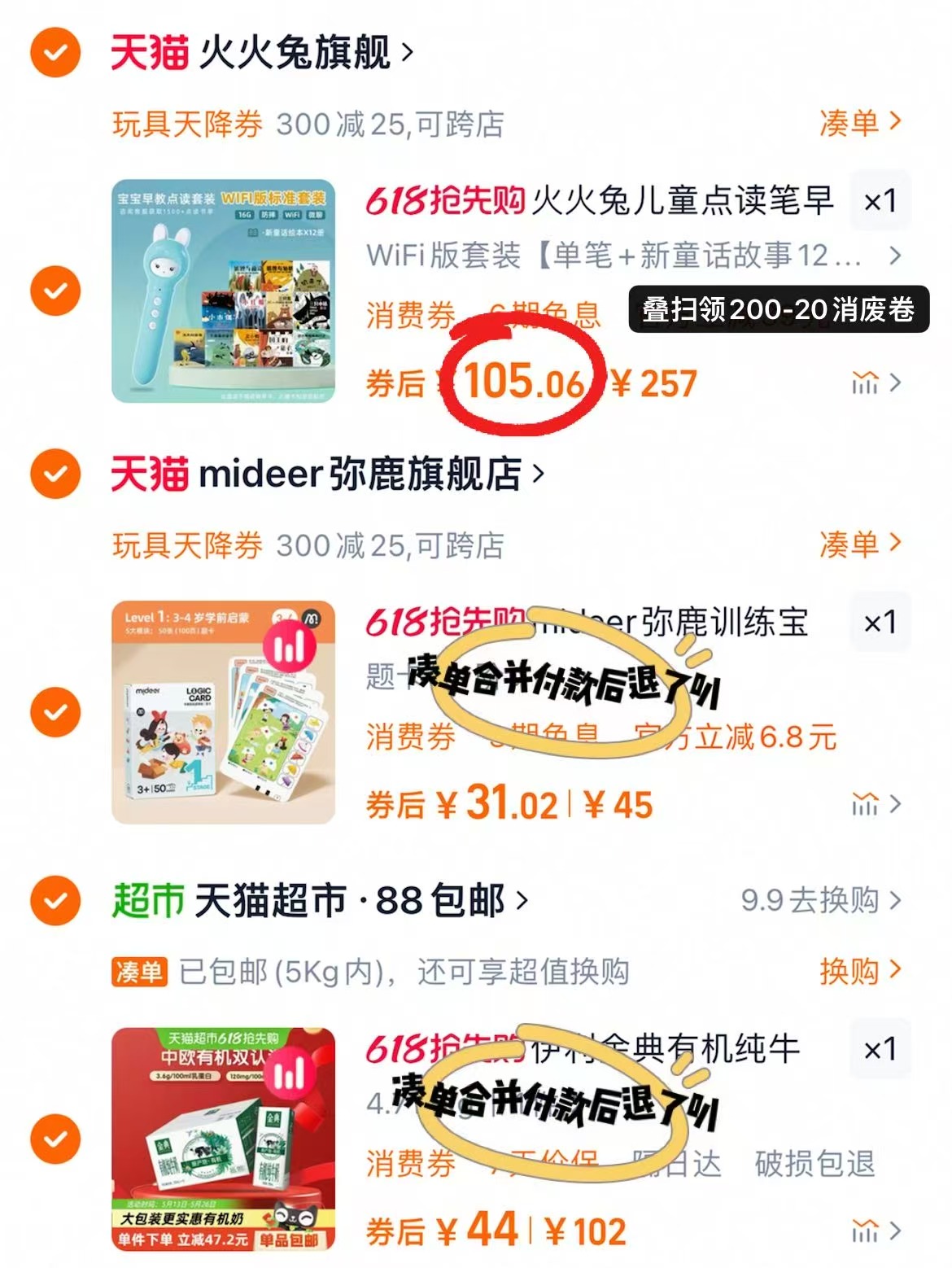Open the mideer Logic Card product image
The height and width of the screenshot is (1268, 952).
(224, 712)
